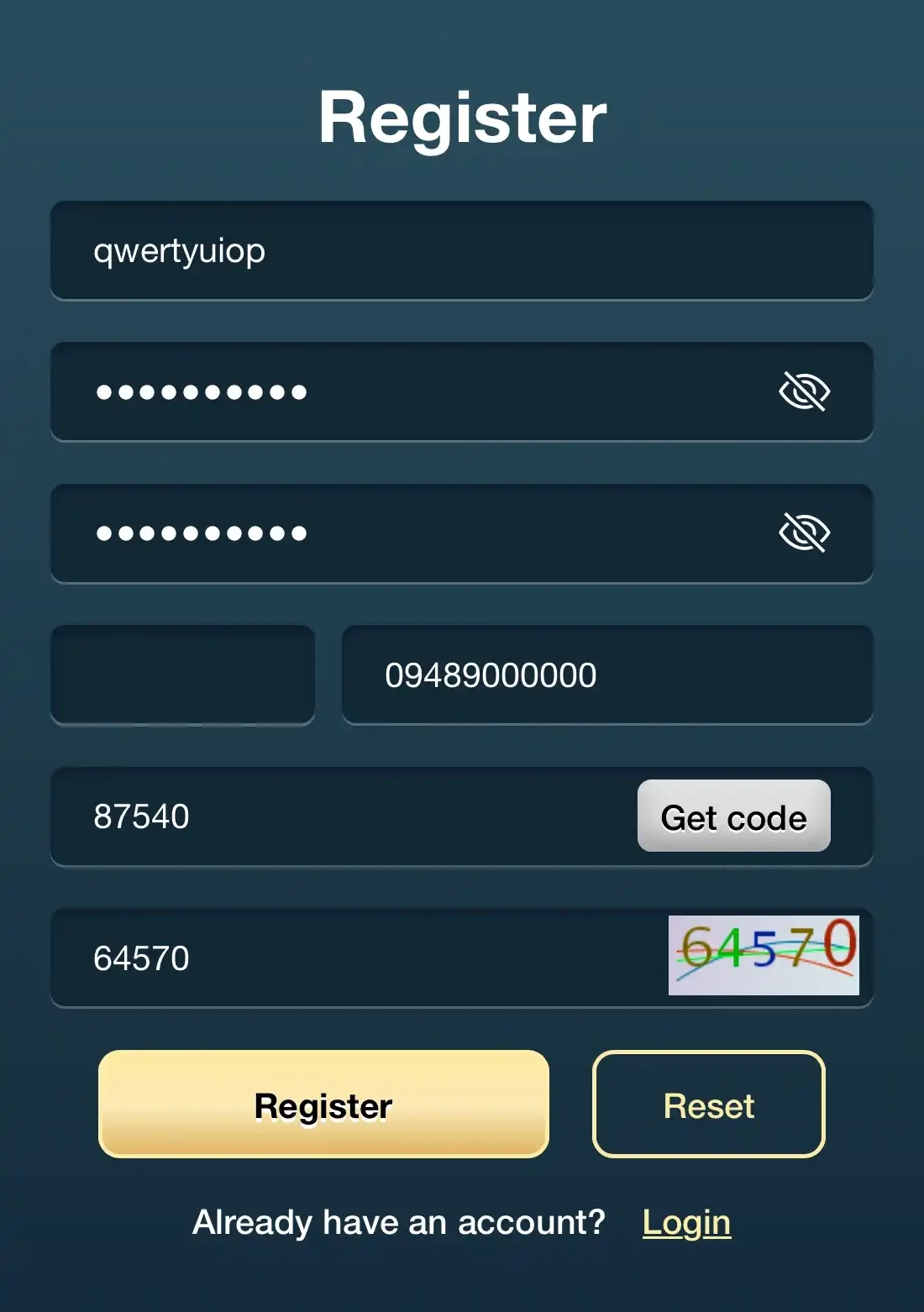Click Reset to clear the form
This screenshot has height=1312, width=924.
point(707,1105)
